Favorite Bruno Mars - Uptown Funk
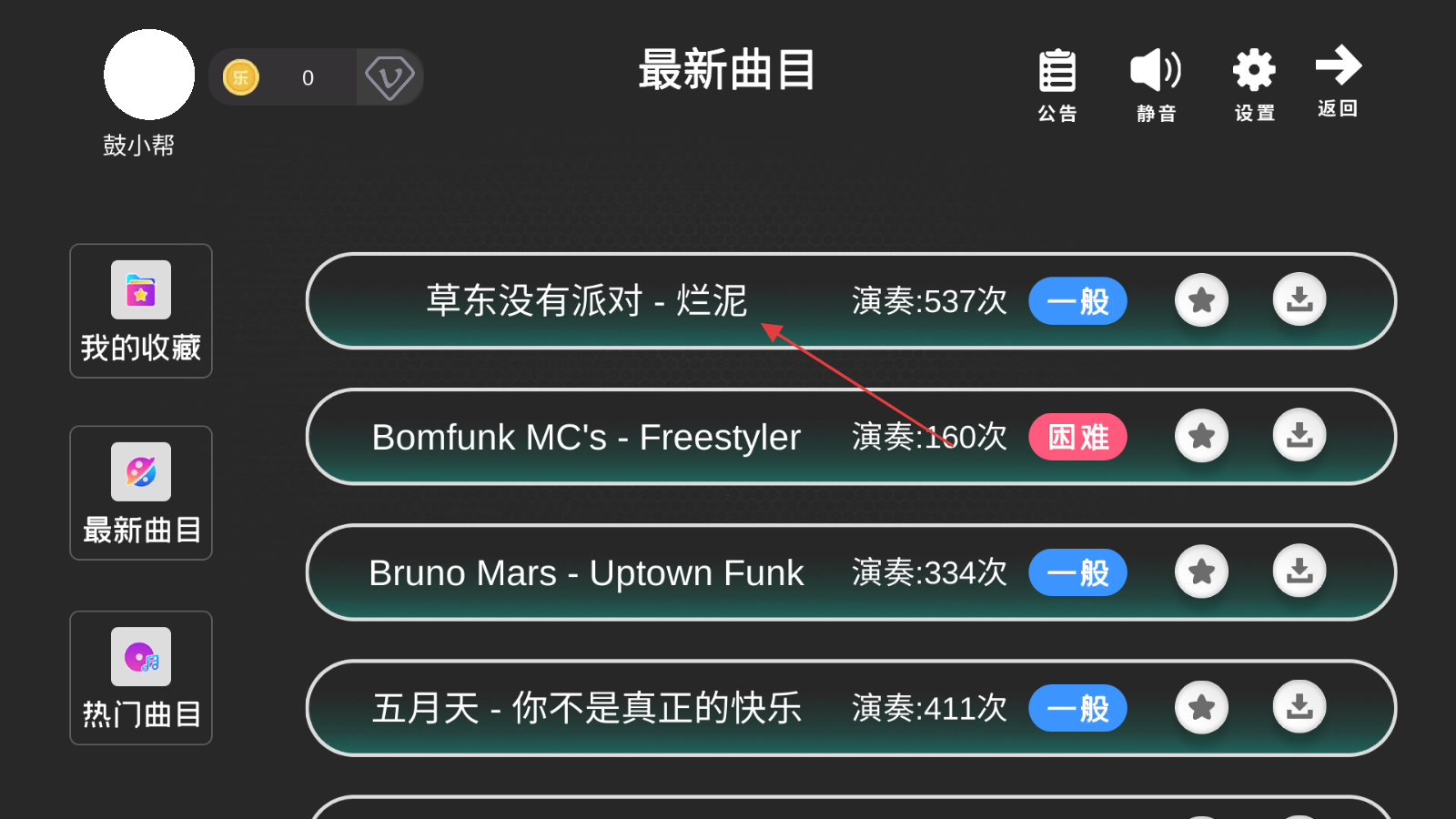Image resolution: width=1456 pixels, height=819 pixels. tap(1201, 571)
